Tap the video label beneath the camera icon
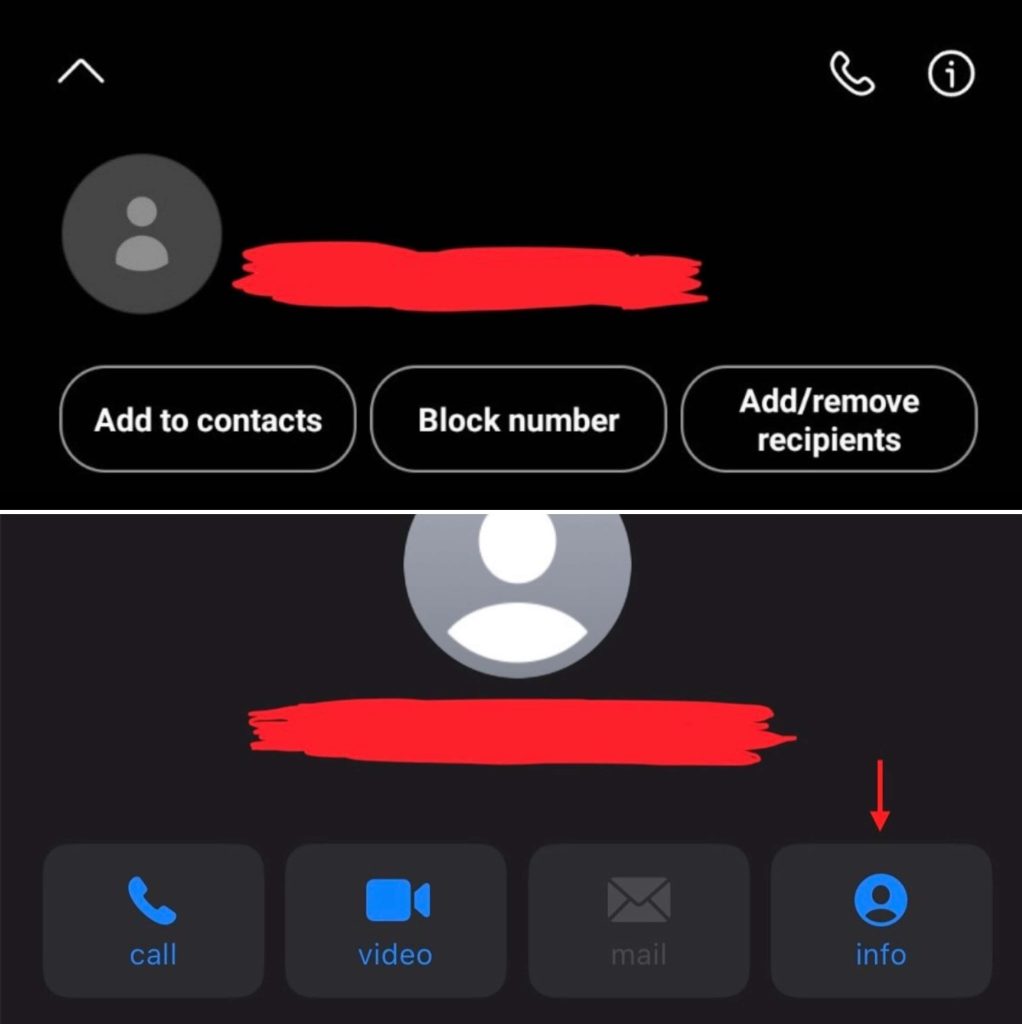 pyautogui.click(x=395, y=954)
